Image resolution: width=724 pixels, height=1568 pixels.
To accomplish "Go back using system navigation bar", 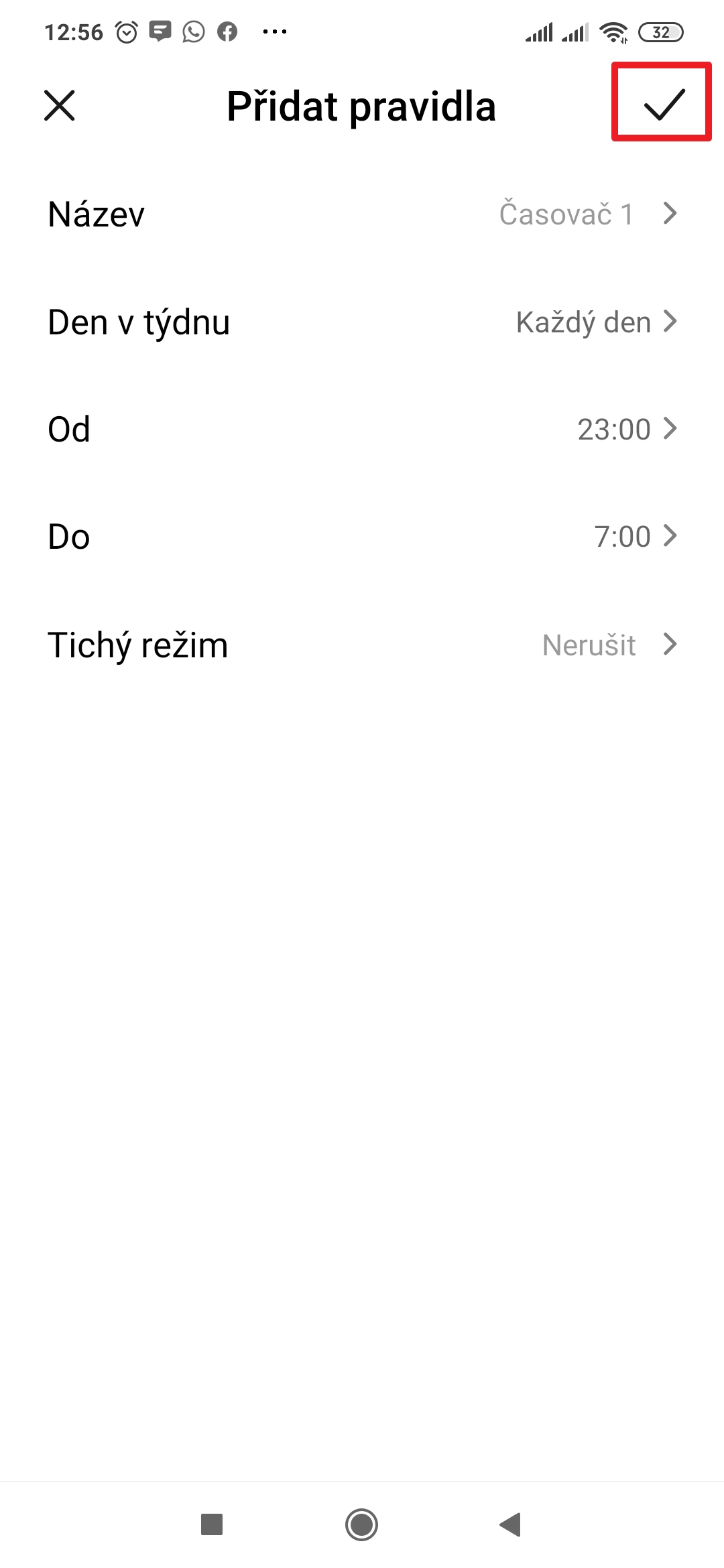I will click(x=511, y=1524).
